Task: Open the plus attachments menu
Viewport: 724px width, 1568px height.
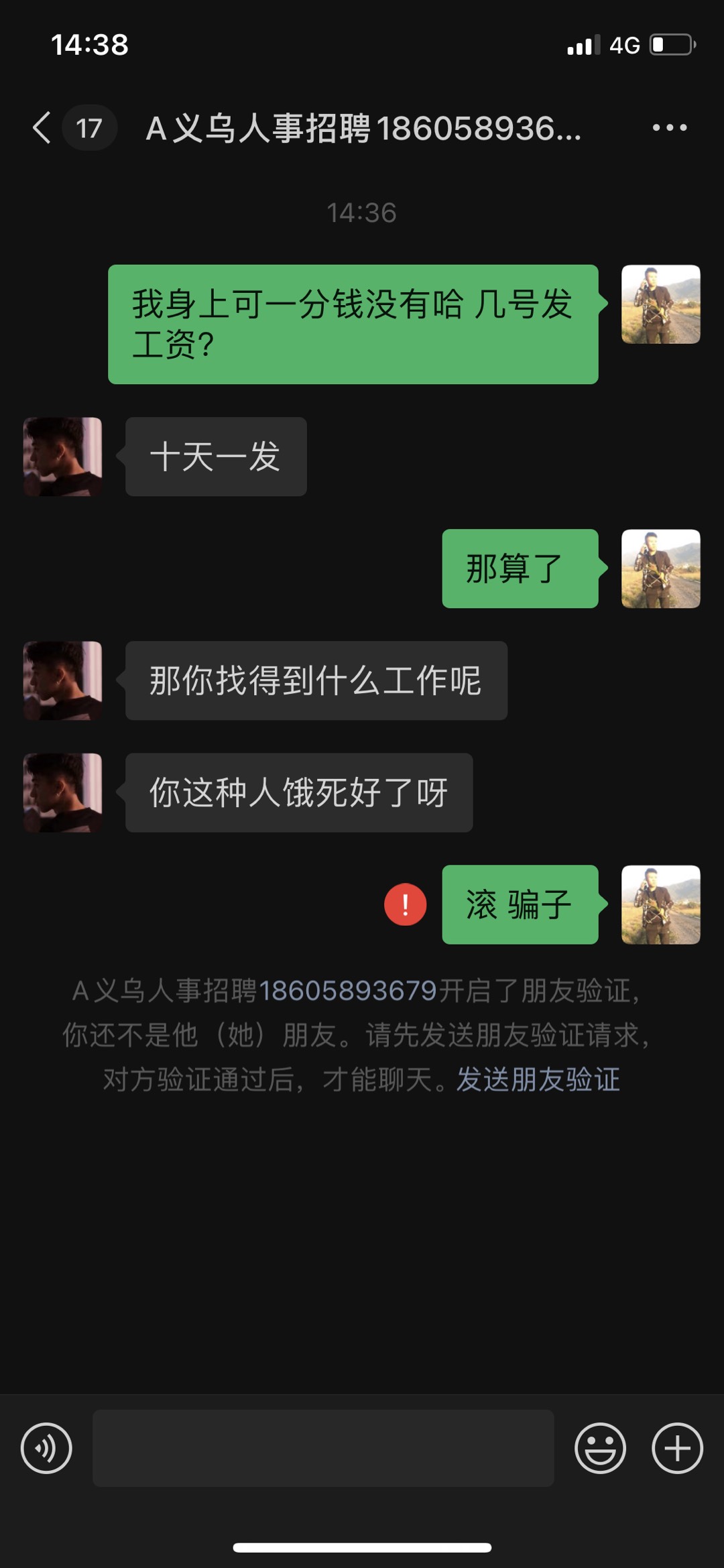Action: (x=677, y=1448)
